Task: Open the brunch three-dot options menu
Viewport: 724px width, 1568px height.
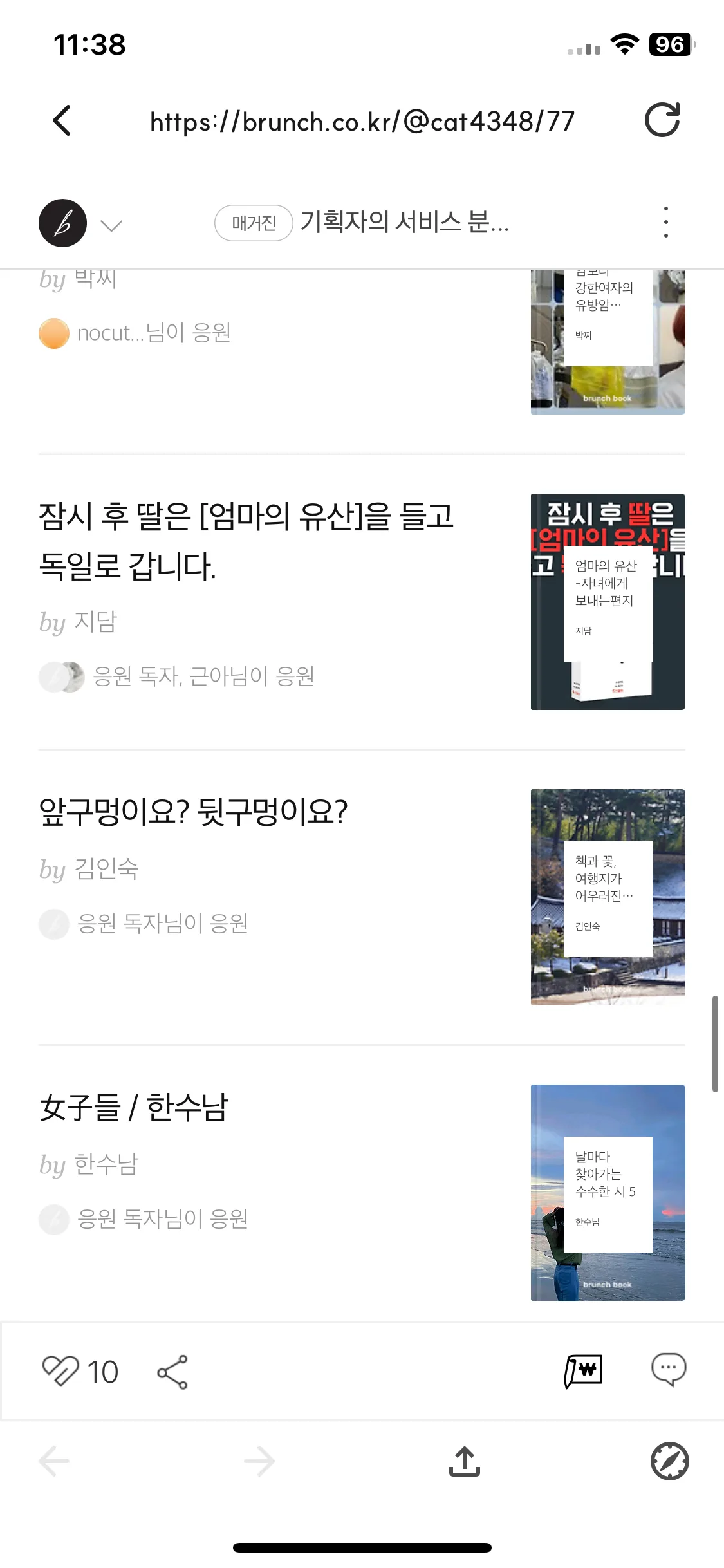Action: tap(665, 221)
